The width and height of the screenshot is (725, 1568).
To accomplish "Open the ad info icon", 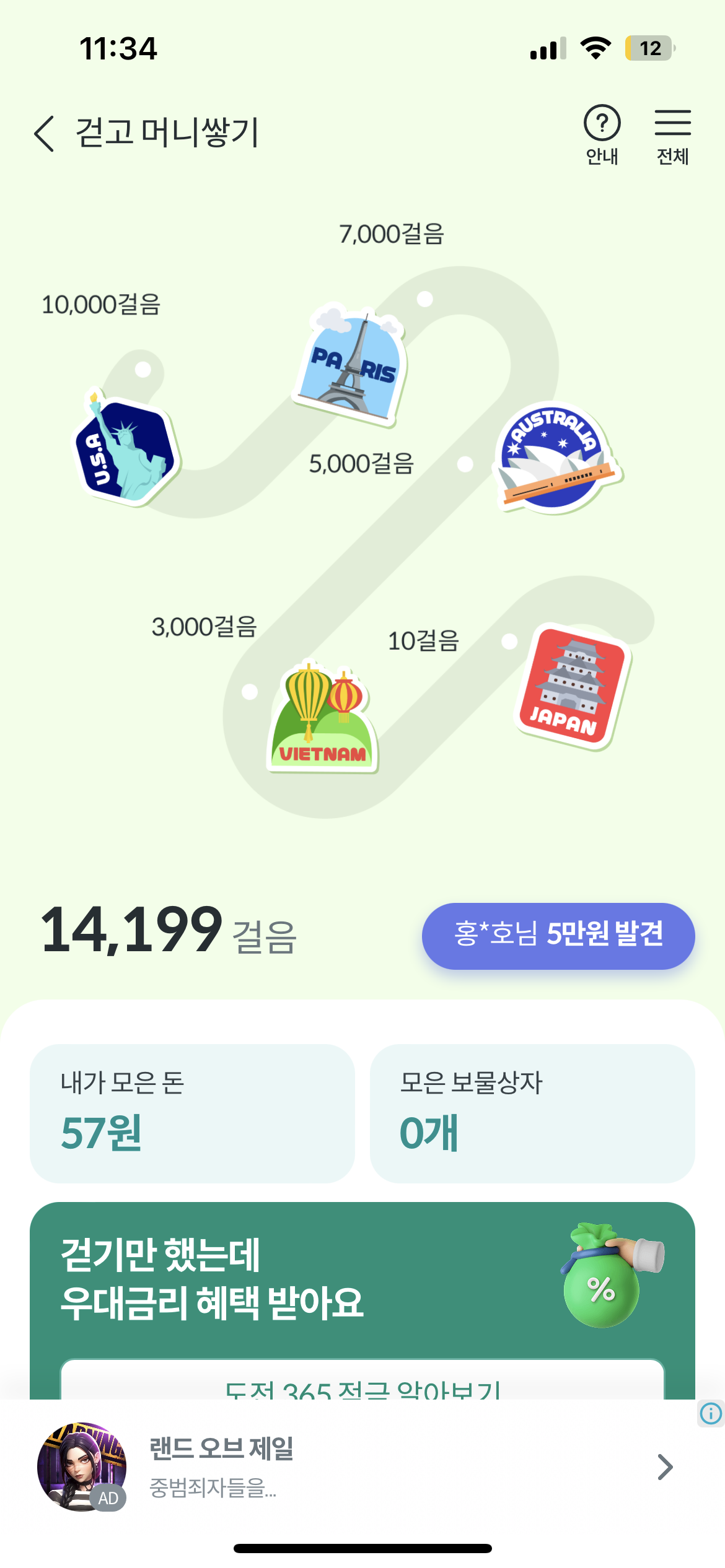I will tap(710, 1414).
